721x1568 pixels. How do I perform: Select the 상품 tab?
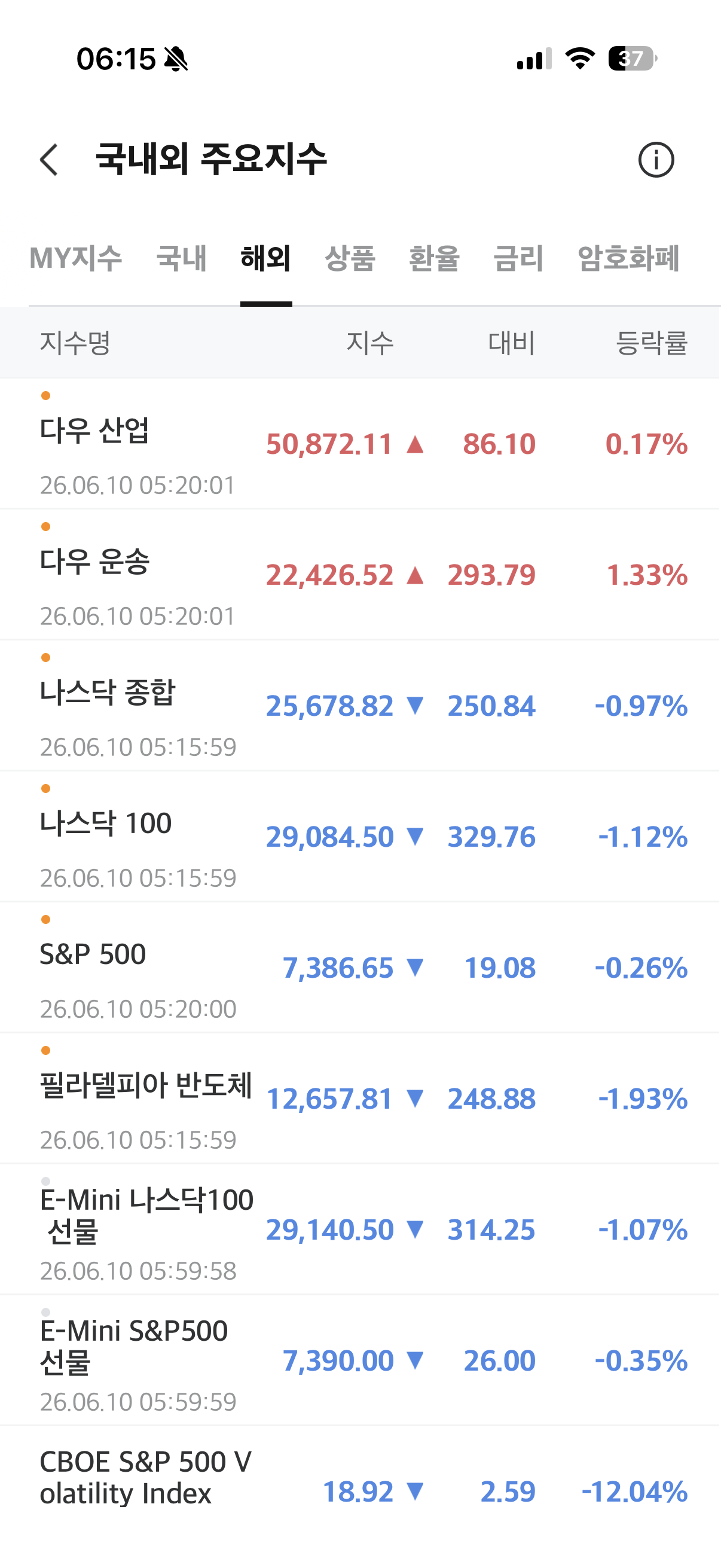coord(350,258)
